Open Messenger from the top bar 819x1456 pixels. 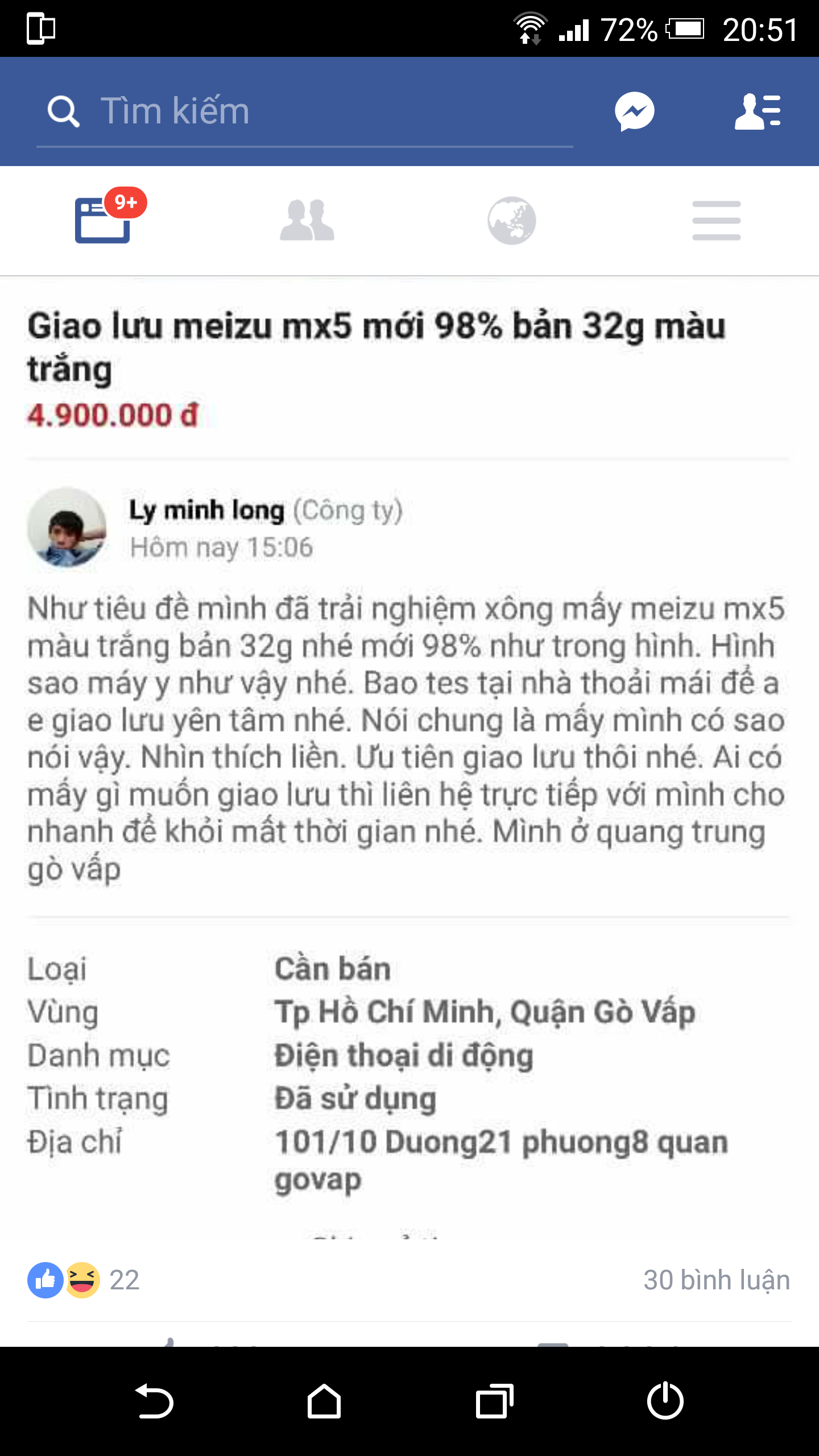(x=634, y=111)
